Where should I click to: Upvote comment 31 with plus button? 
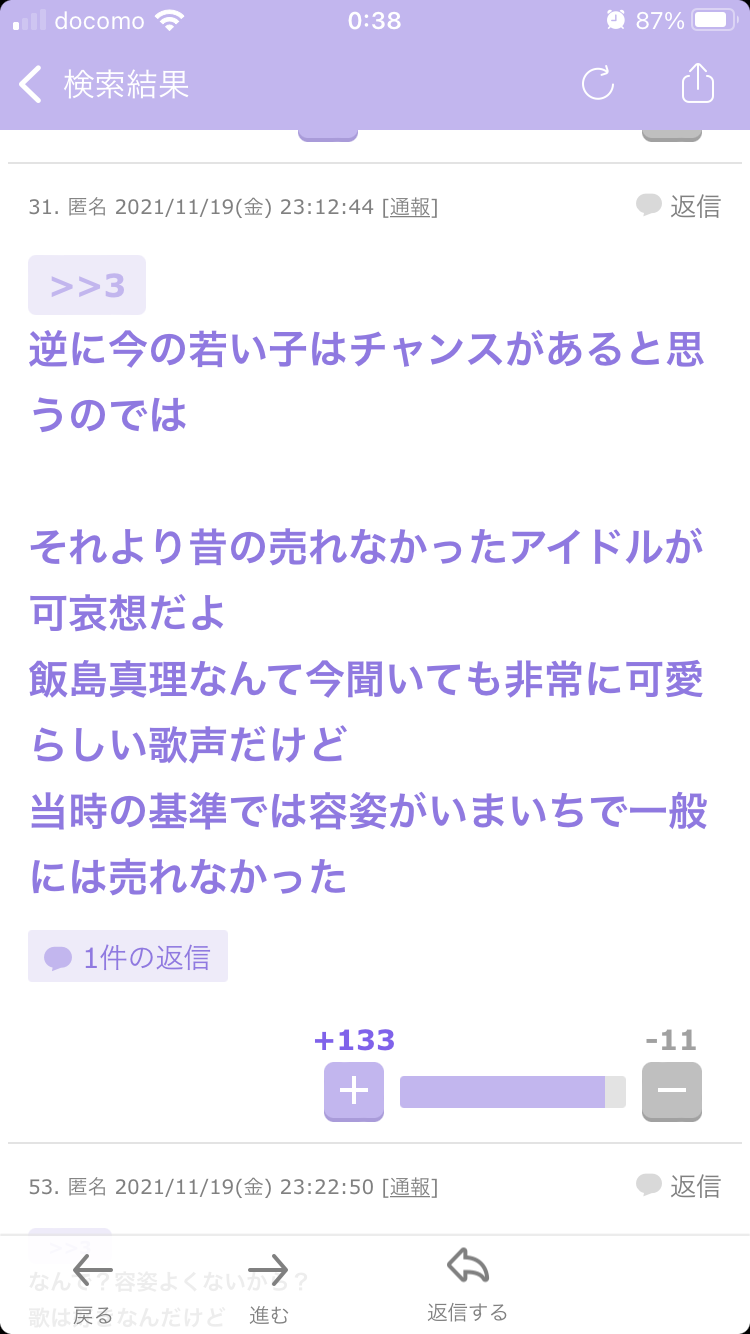click(x=354, y=1091)
